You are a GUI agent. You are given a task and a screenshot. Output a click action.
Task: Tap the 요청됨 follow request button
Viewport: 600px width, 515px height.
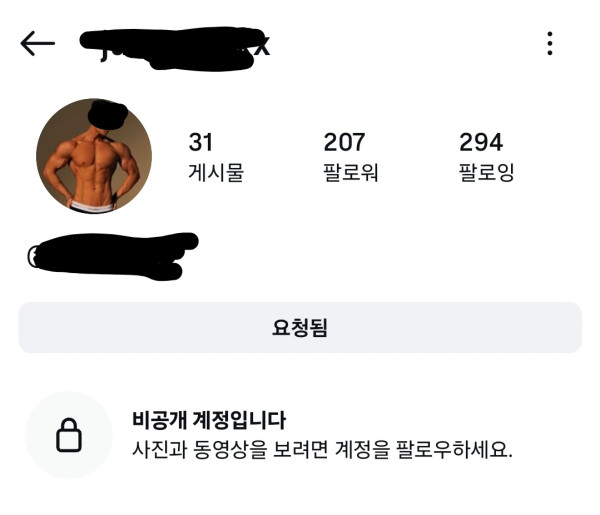[x=300, y=327]
